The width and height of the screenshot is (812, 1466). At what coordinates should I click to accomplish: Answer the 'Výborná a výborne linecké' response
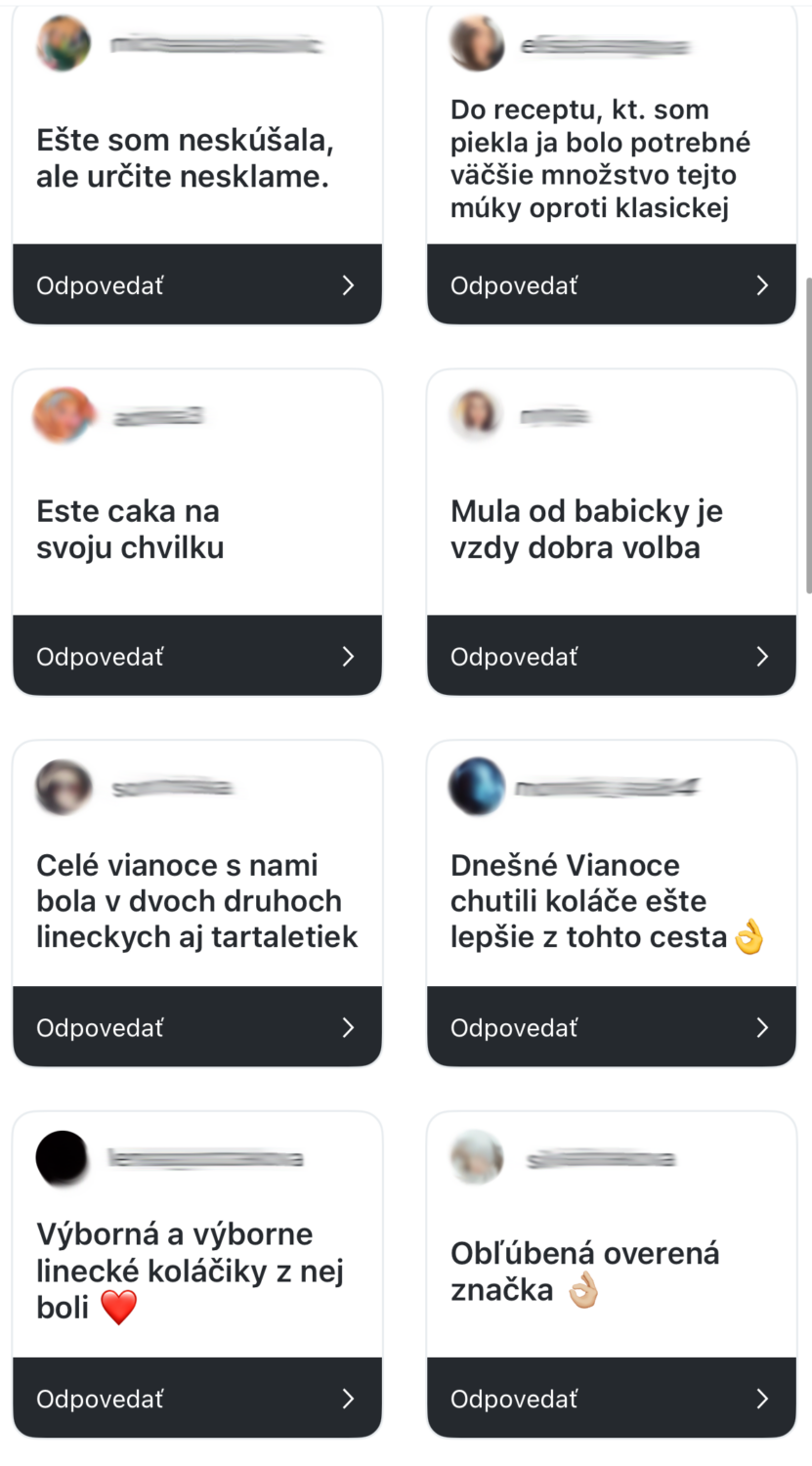[196, 1399]
